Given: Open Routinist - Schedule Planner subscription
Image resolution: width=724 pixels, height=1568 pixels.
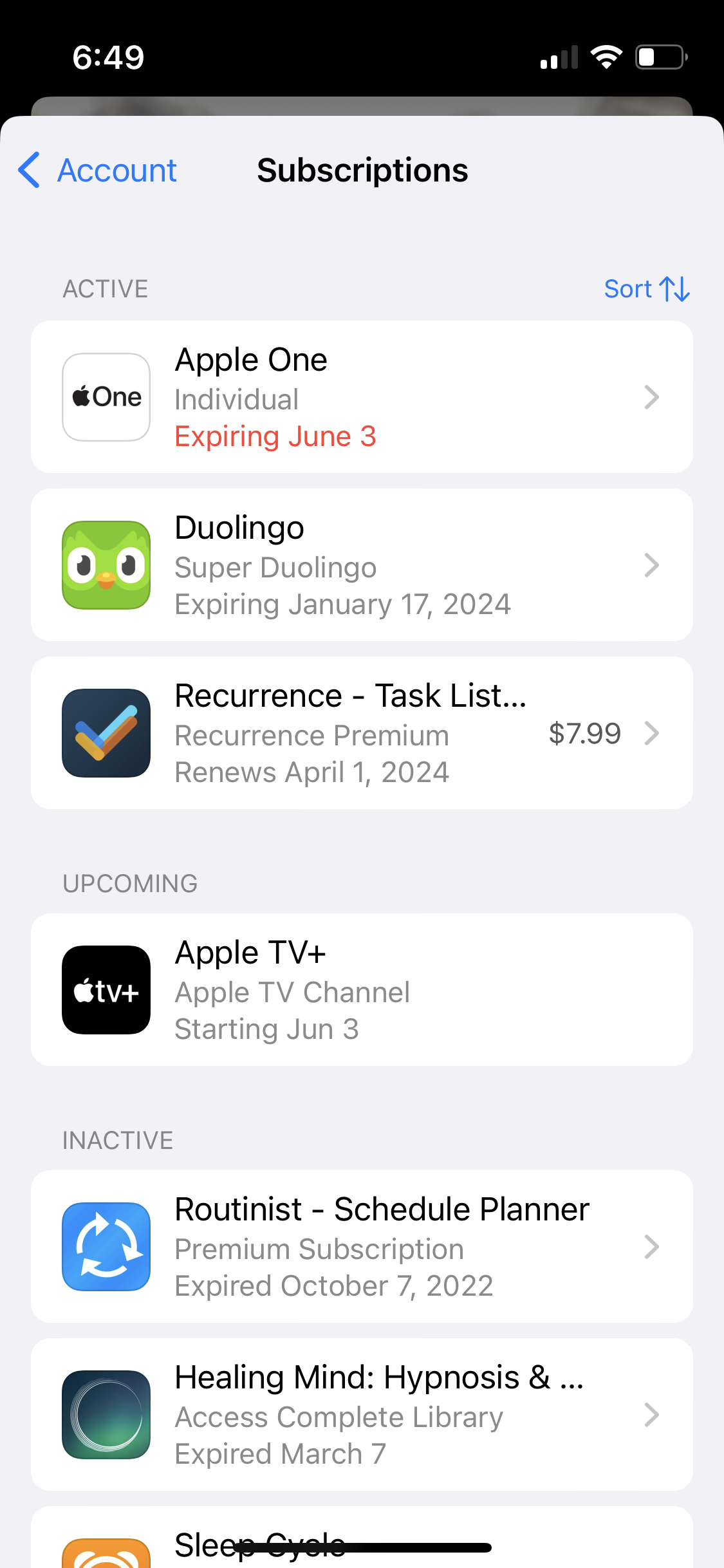Looking at the screenshot, I should point(362,1247).
